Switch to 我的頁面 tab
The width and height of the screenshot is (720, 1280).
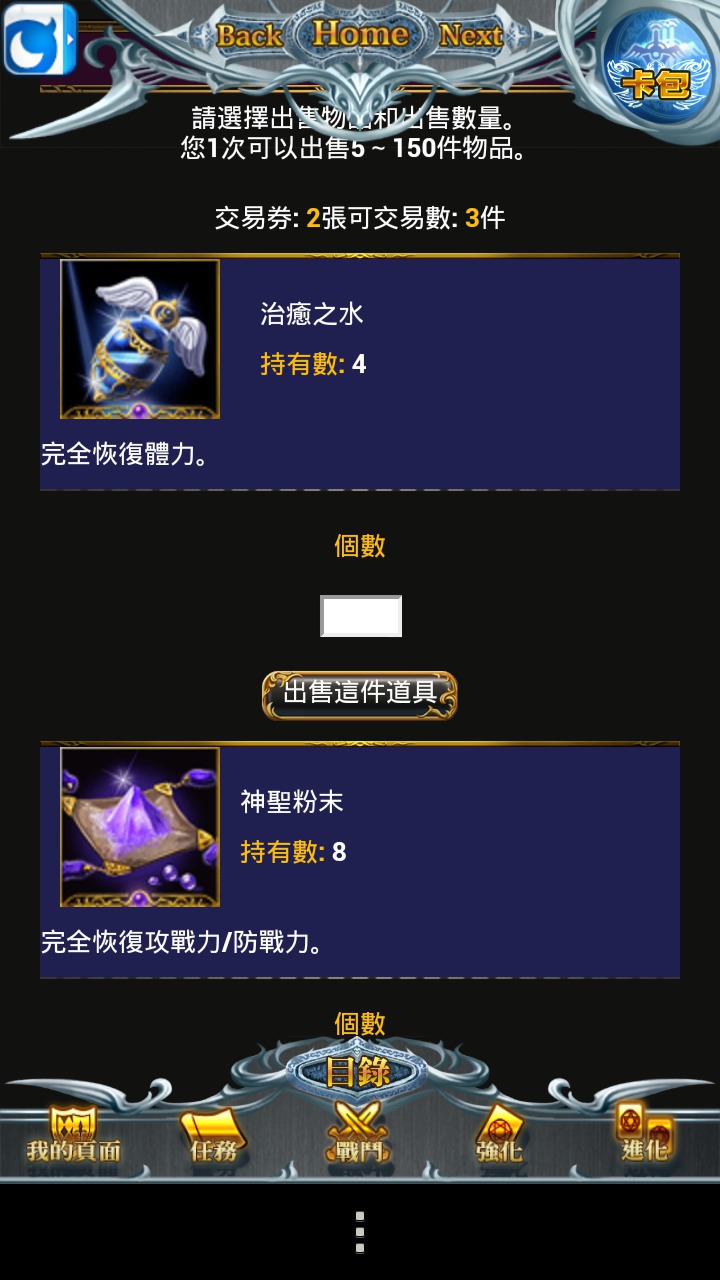[x=74, y=1136]
